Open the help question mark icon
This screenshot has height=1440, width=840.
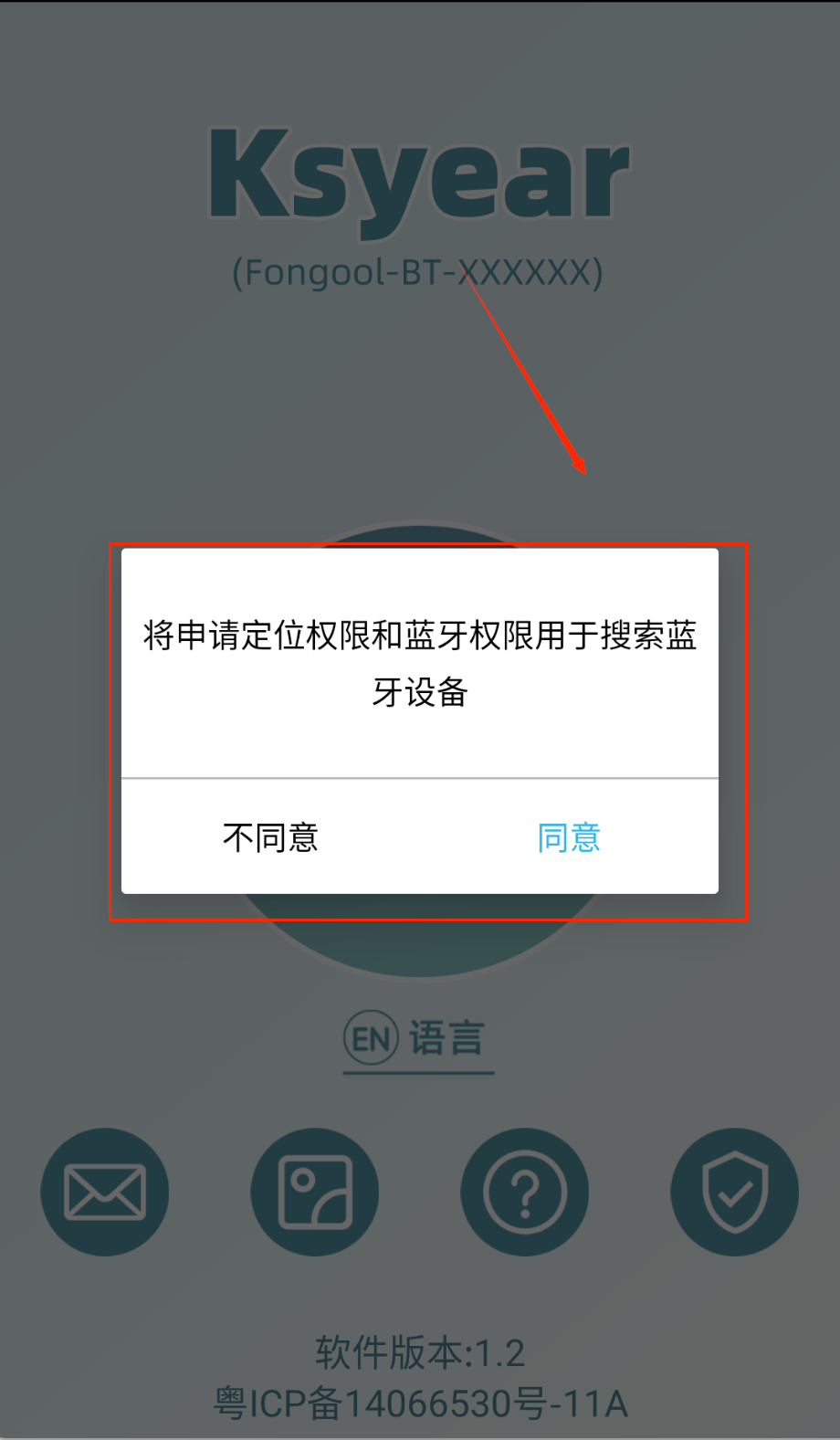pos(525,1192)
